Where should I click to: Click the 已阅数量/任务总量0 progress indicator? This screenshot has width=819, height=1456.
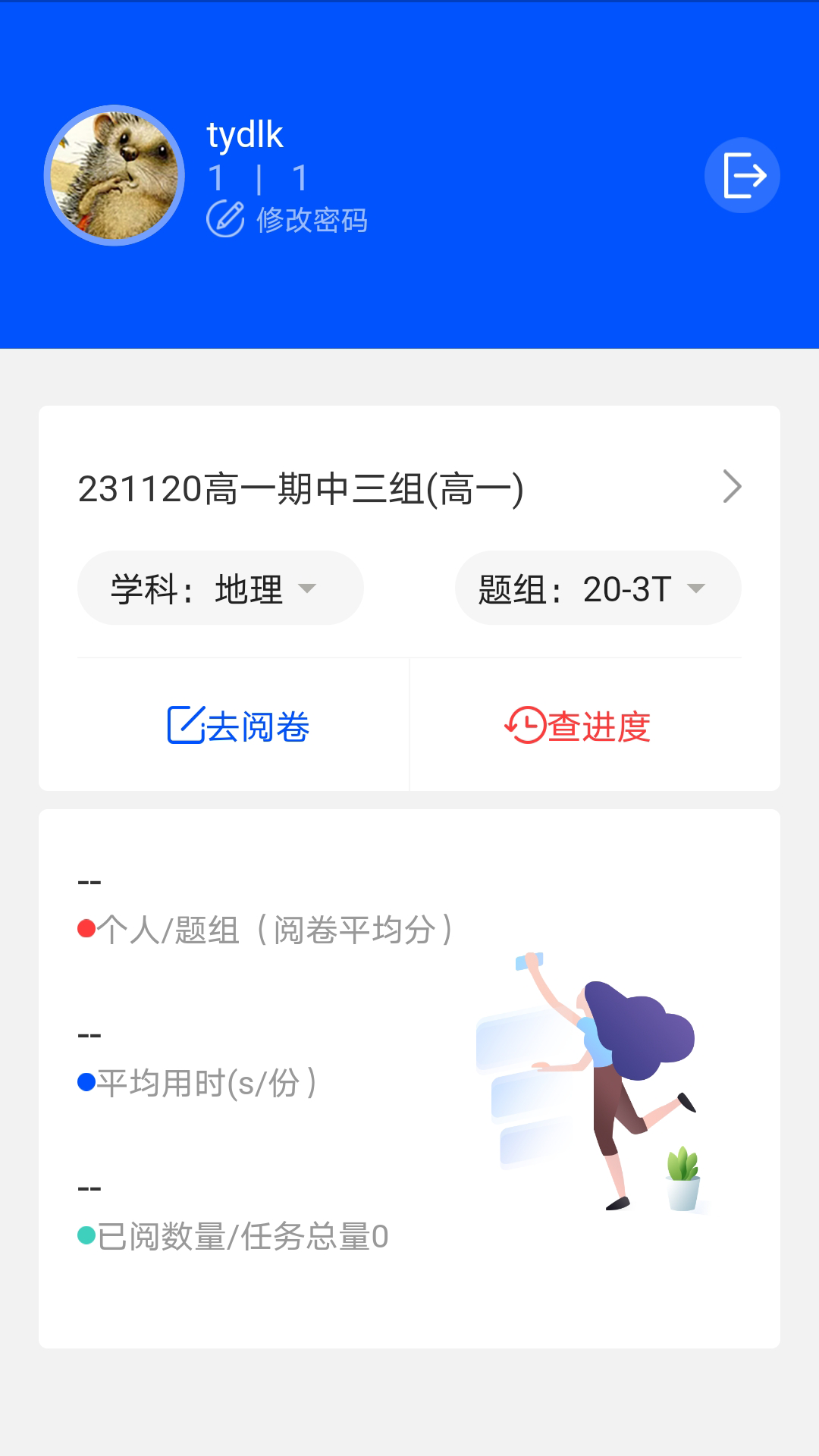click(x=241, y=1236)
